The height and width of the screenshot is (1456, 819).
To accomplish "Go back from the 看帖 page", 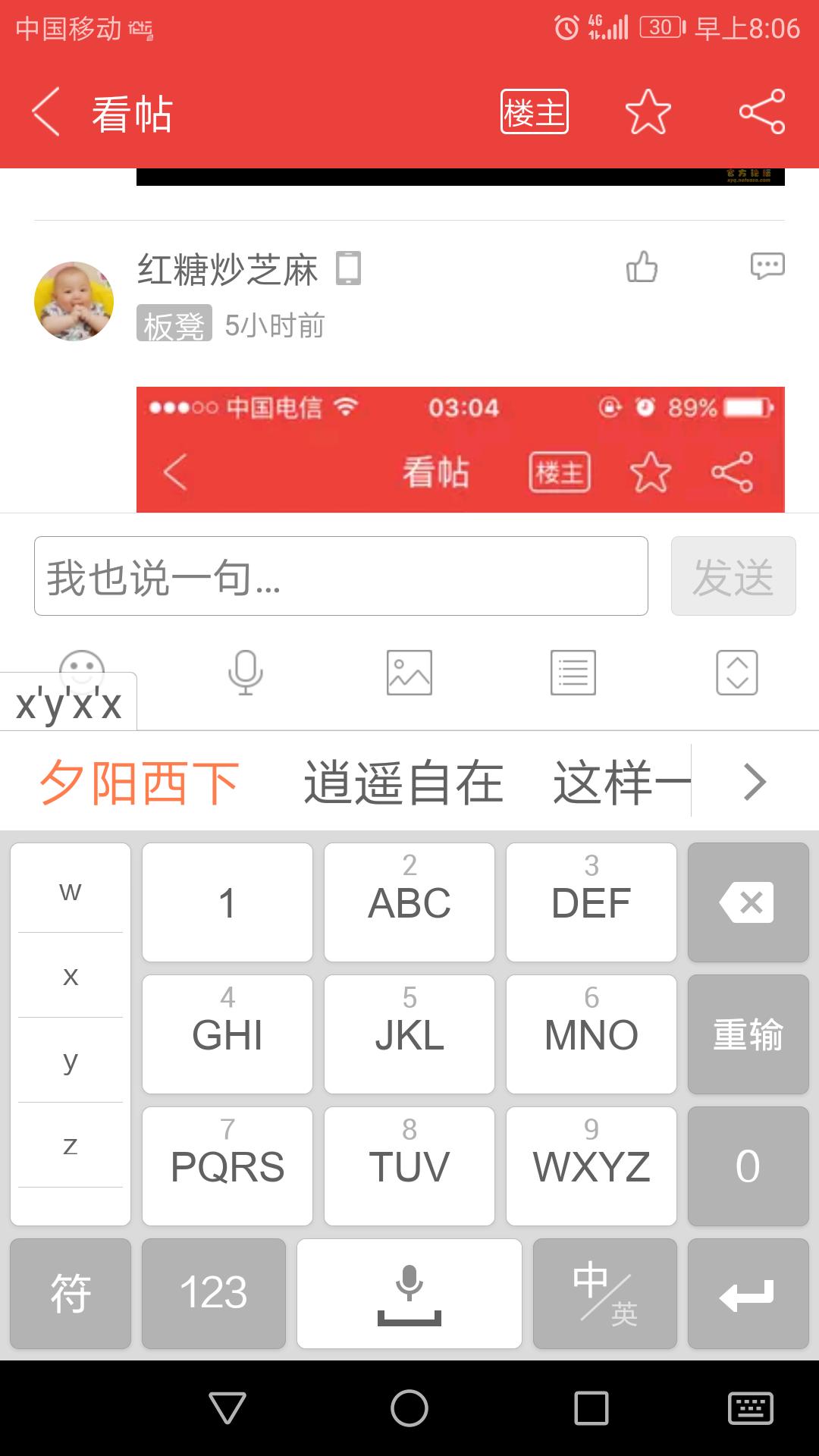I will pos(45,112).
